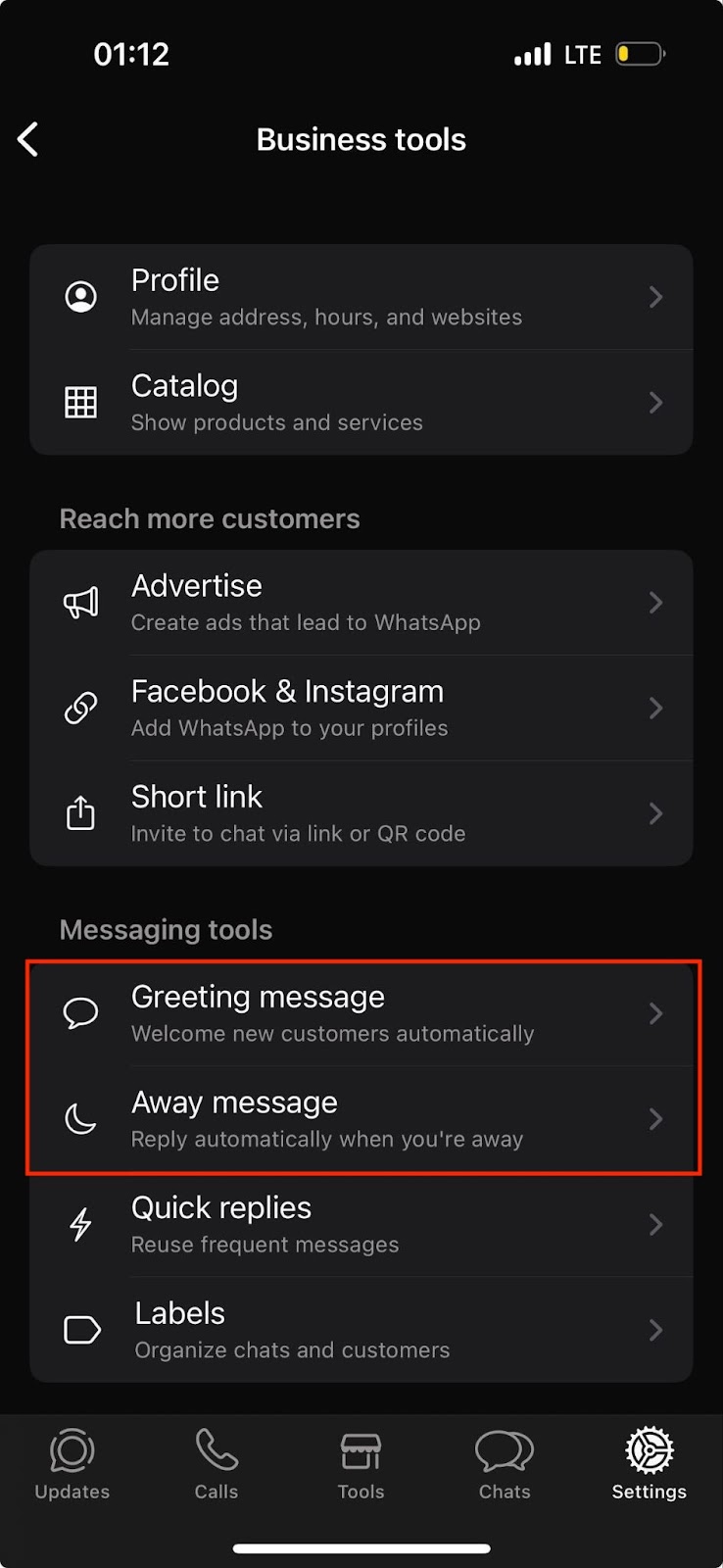Open Labels to organize chats
This screenshot has width=723, height=1568.
click(361, 1330)
